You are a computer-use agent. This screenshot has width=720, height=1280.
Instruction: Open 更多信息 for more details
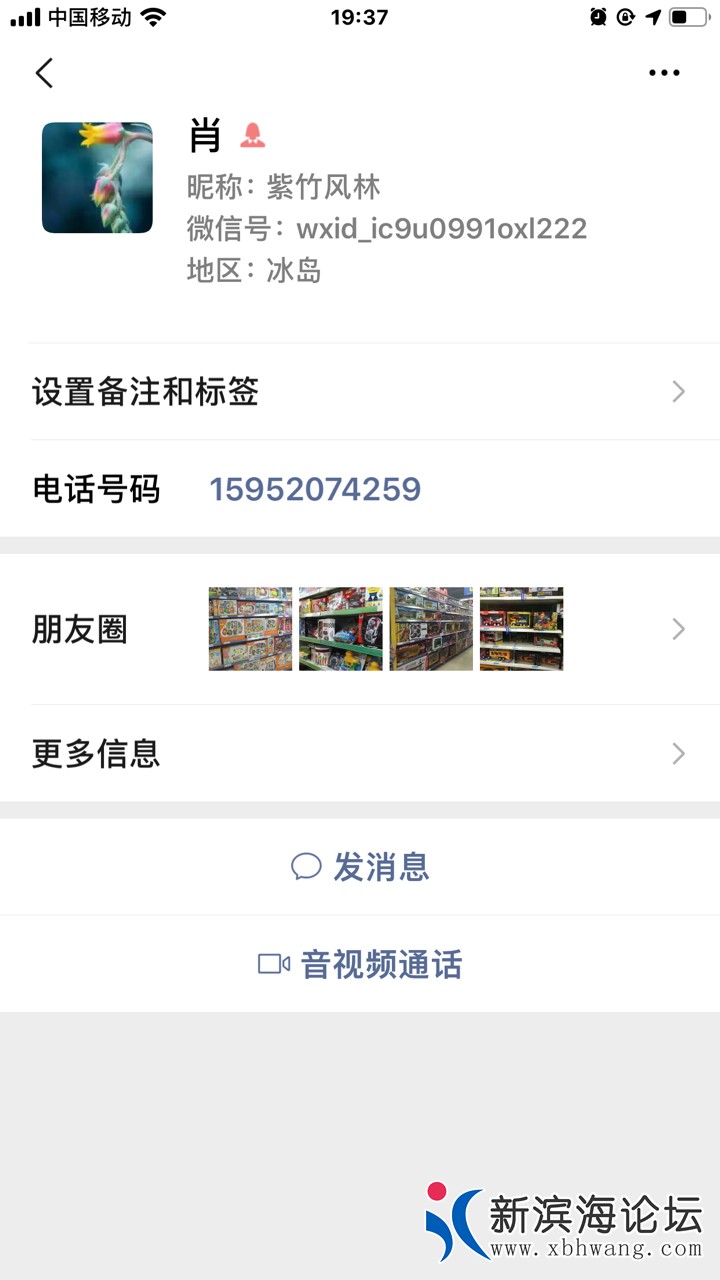[x=360, y=753]
